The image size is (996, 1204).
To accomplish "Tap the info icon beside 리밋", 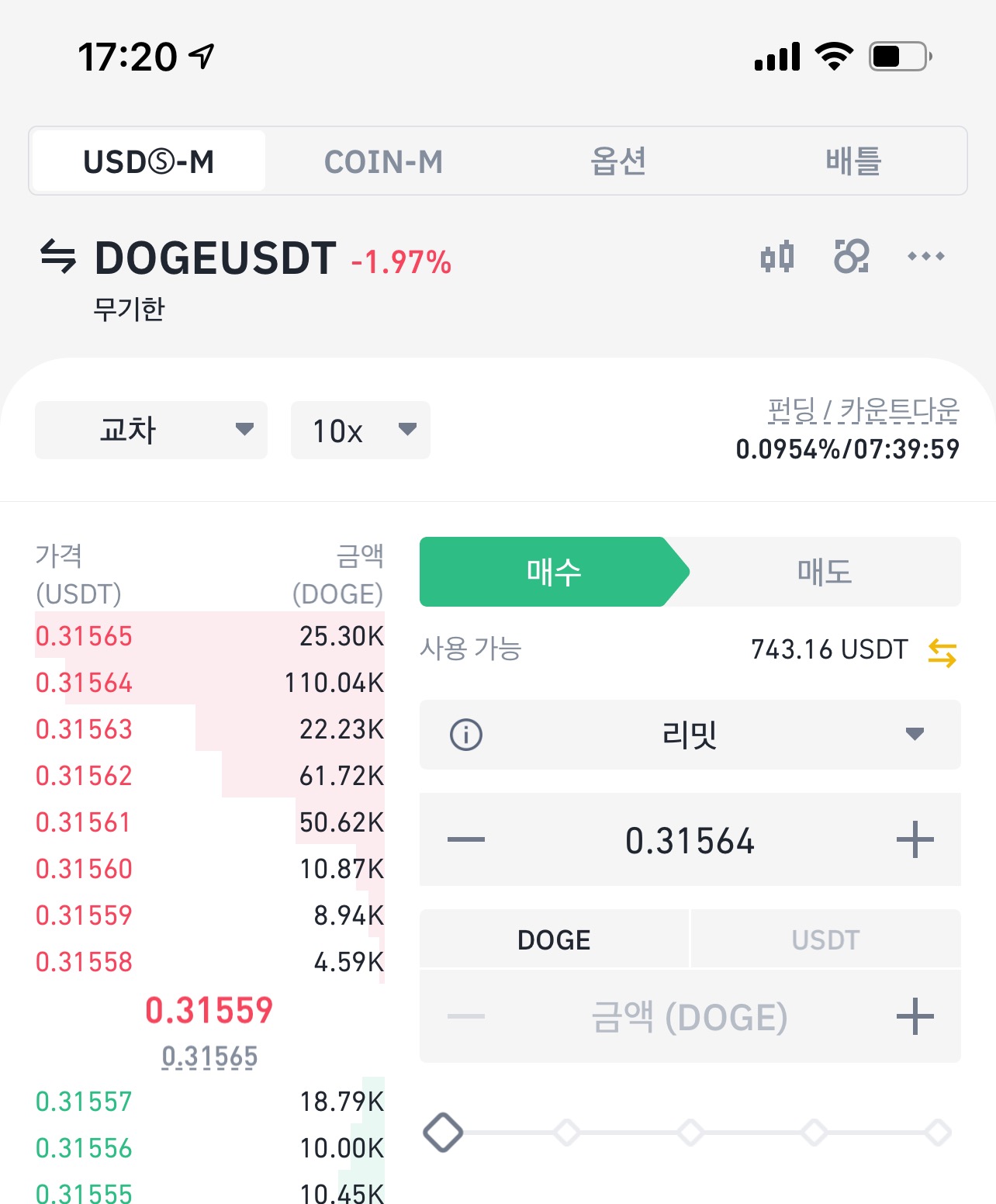I will point(466,734).
